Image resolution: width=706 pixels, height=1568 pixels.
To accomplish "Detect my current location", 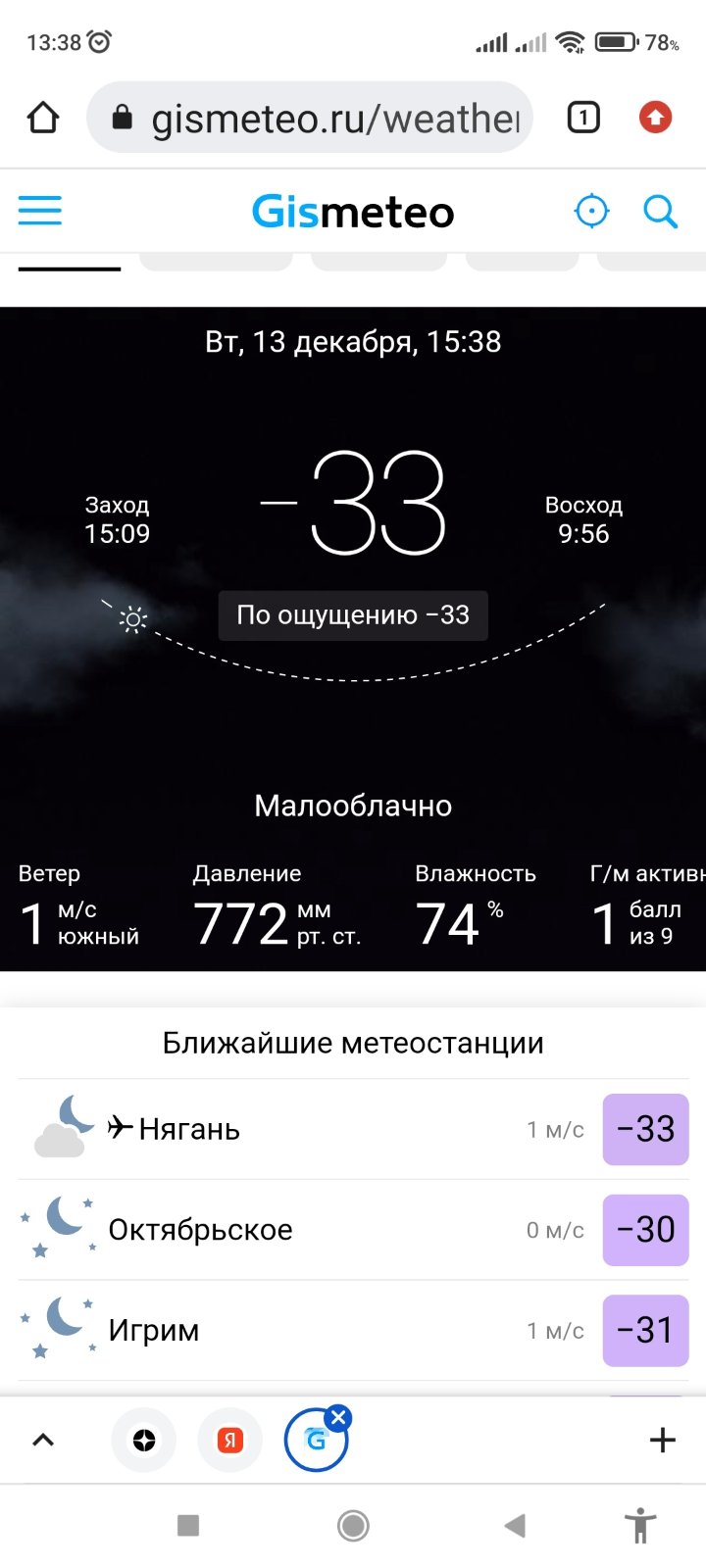I will [591, 211].
